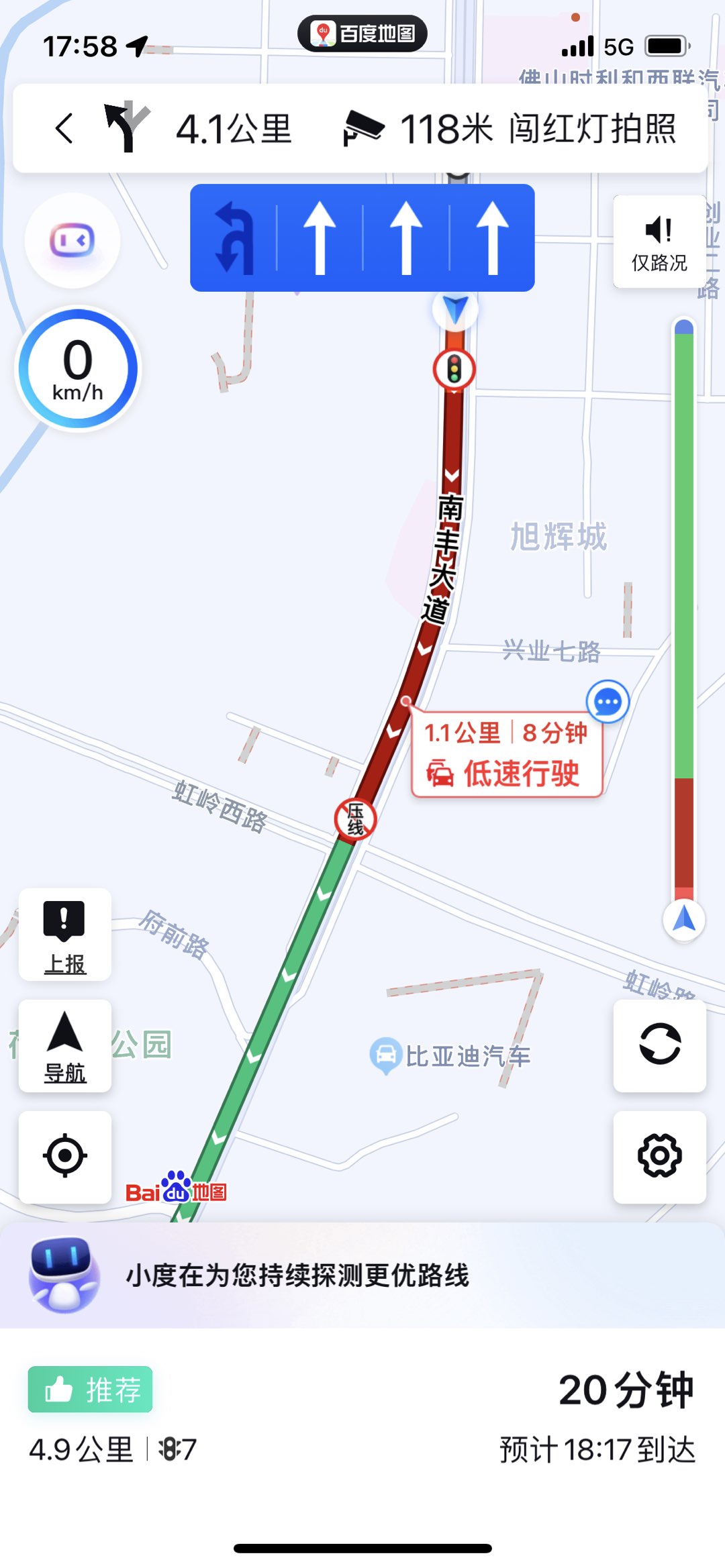View the 低速行驶 traffic congestion bubble
Viewport: 725px width, 1568px height.
click(x=507, y=755)
